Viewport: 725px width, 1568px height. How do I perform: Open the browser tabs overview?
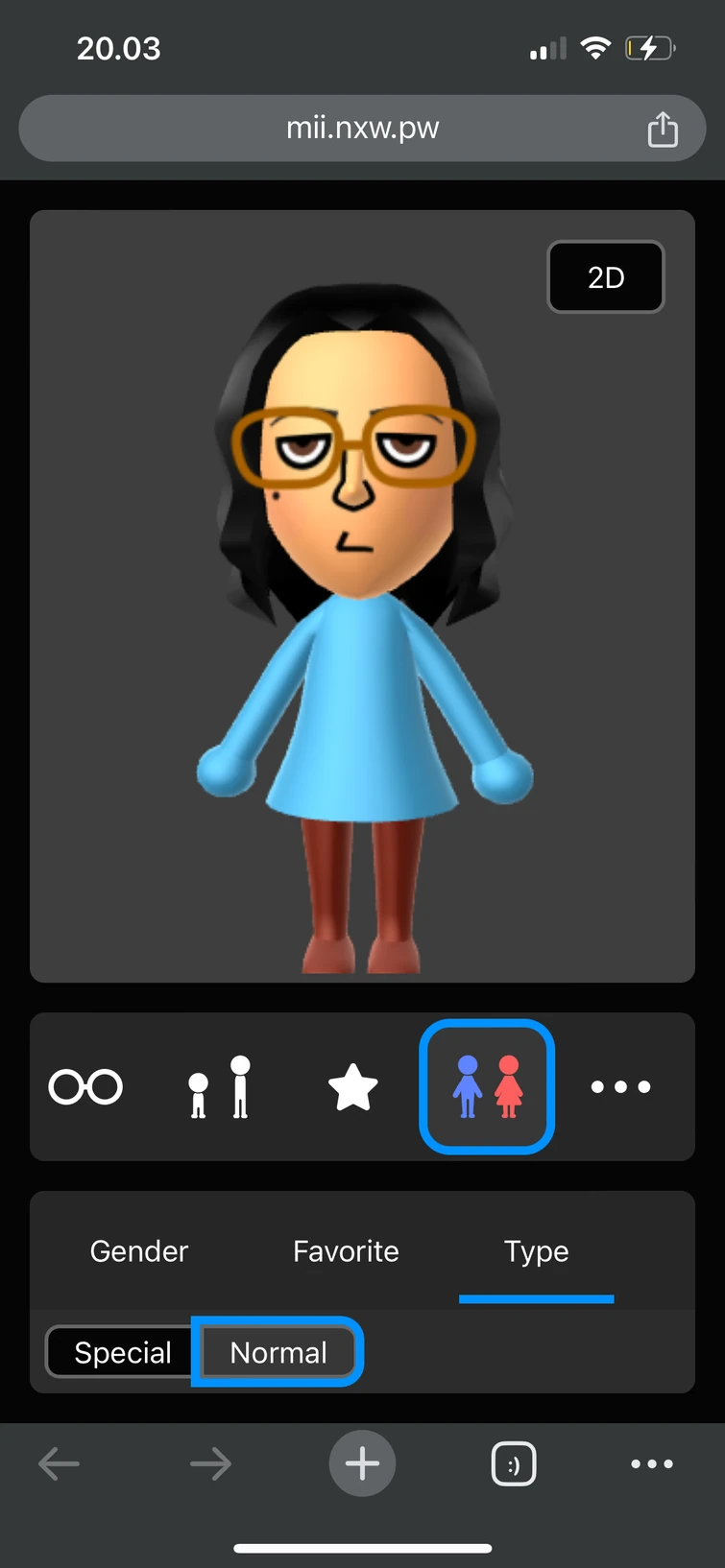(x=514, y=1464)
